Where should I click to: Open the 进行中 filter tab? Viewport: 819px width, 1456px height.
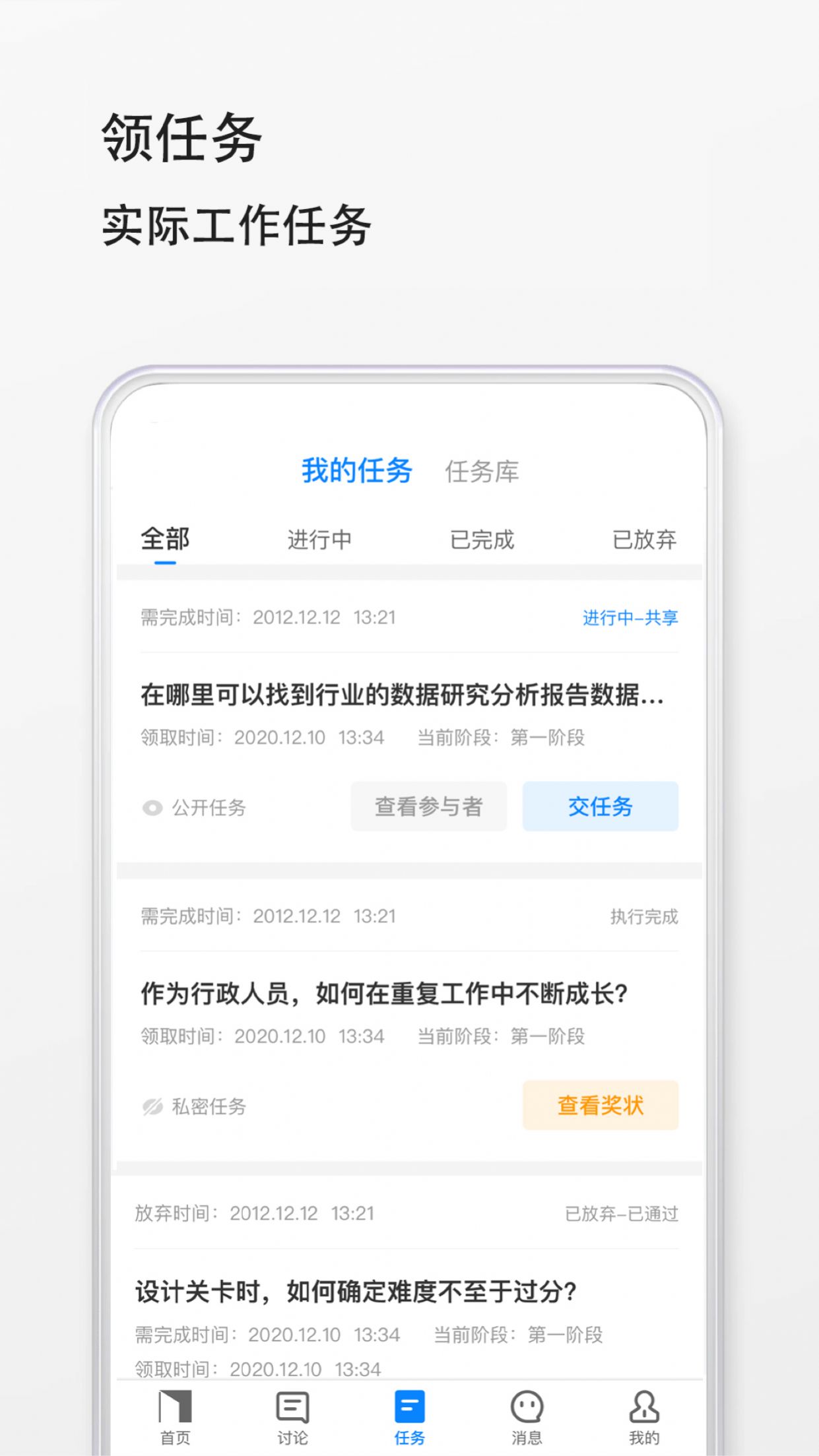pyautogui.click(x=319, y=539)
